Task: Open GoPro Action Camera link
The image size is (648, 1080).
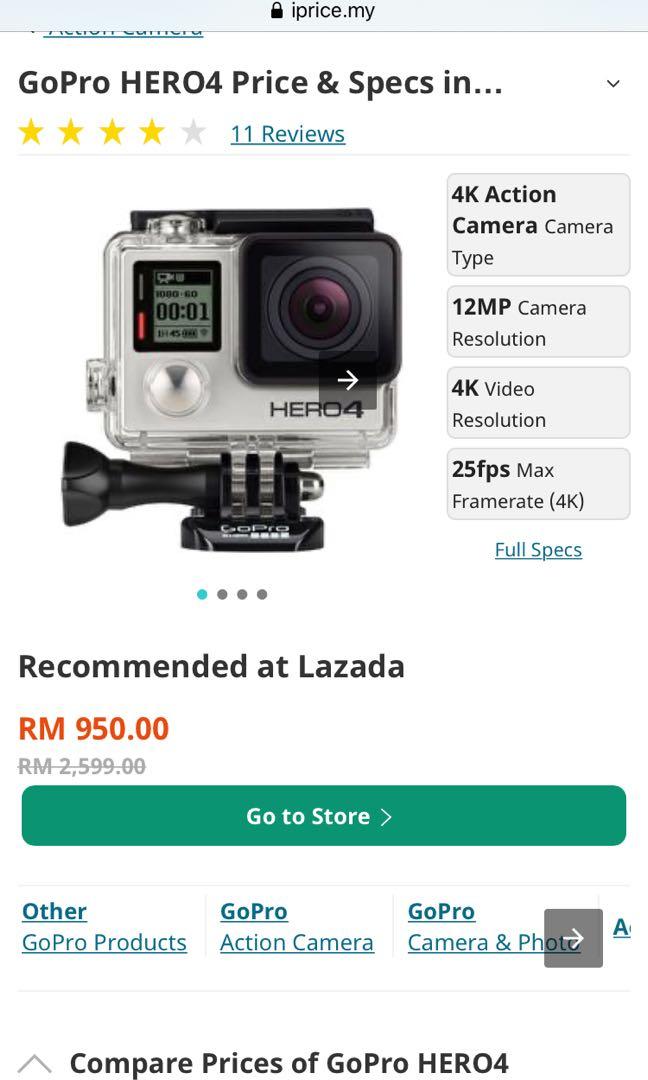Action: click(x=296, y=927)
